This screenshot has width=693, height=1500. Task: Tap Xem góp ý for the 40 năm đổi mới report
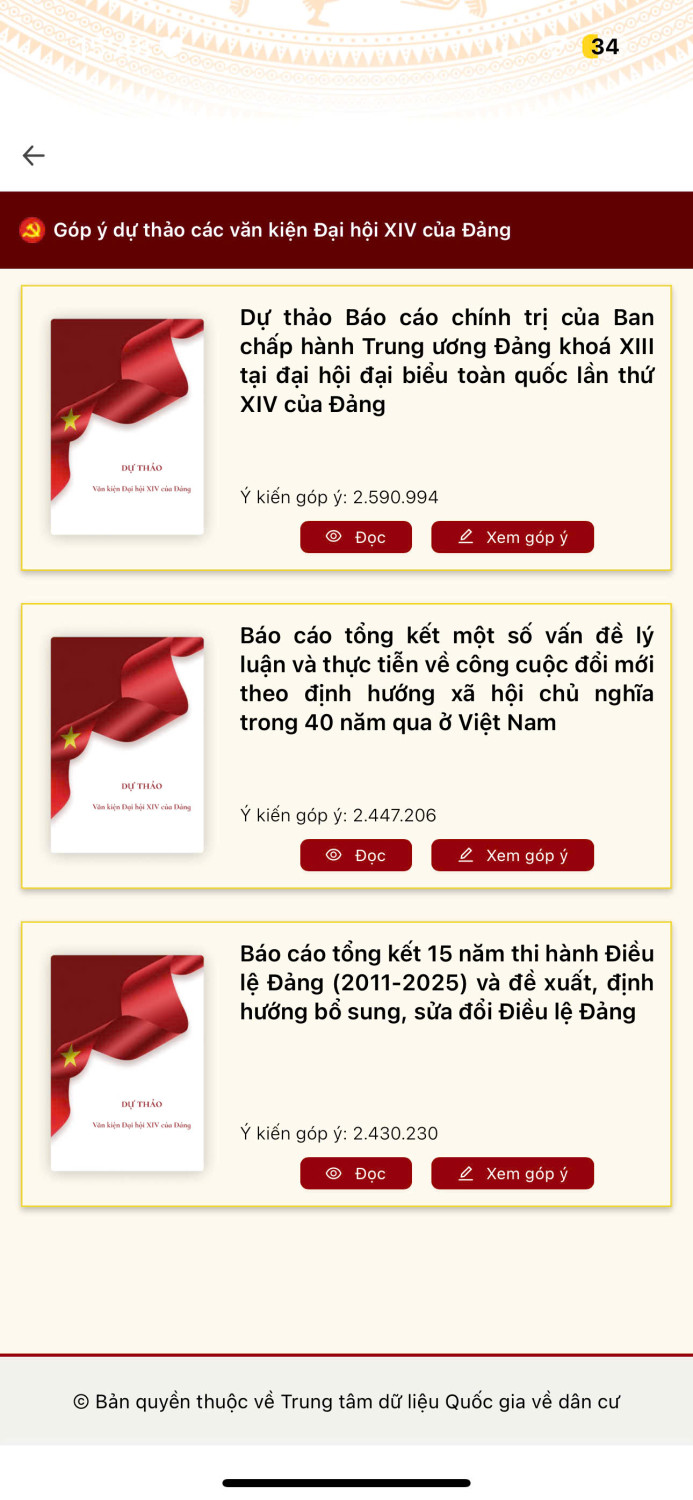[x=512, y=855]
